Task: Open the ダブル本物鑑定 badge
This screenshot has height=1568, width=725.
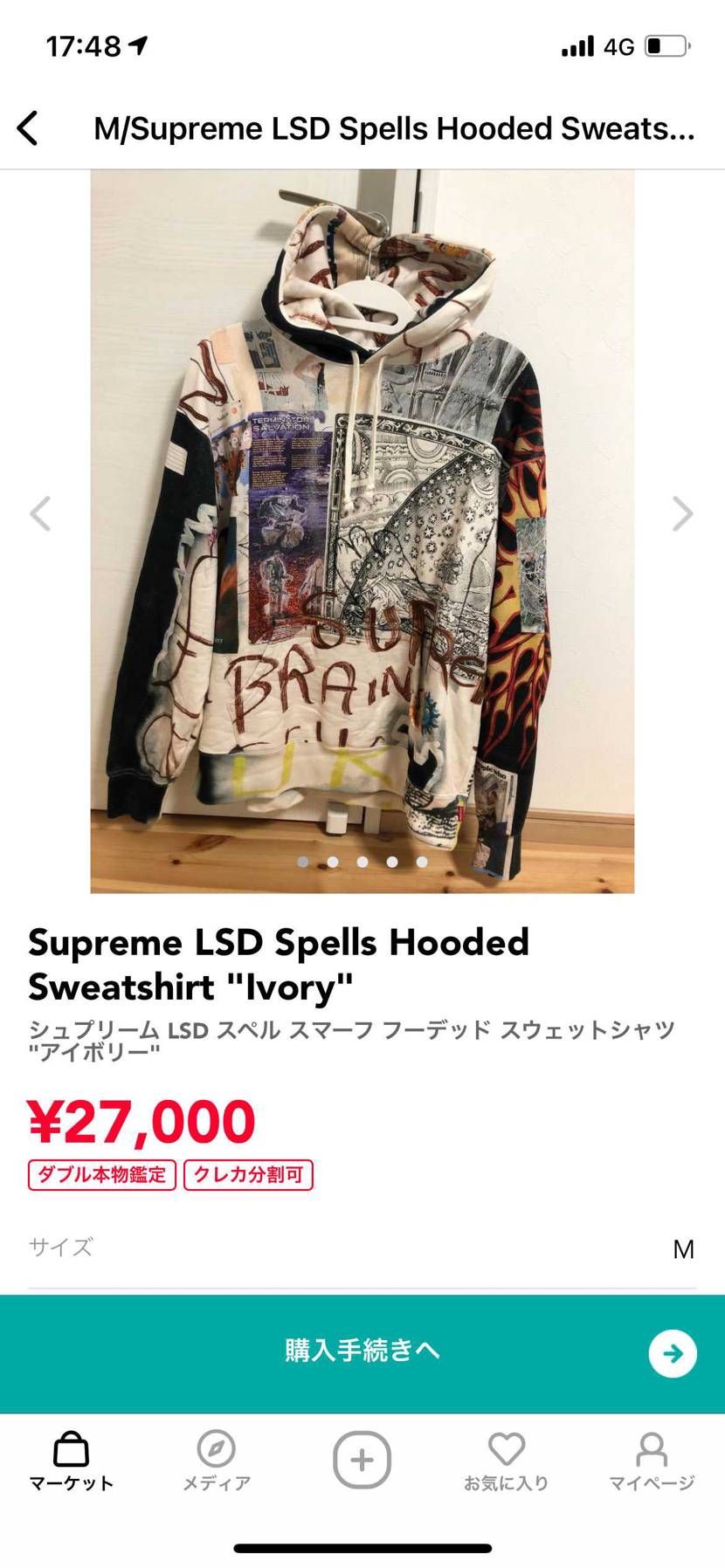Action: (100, 1174)
